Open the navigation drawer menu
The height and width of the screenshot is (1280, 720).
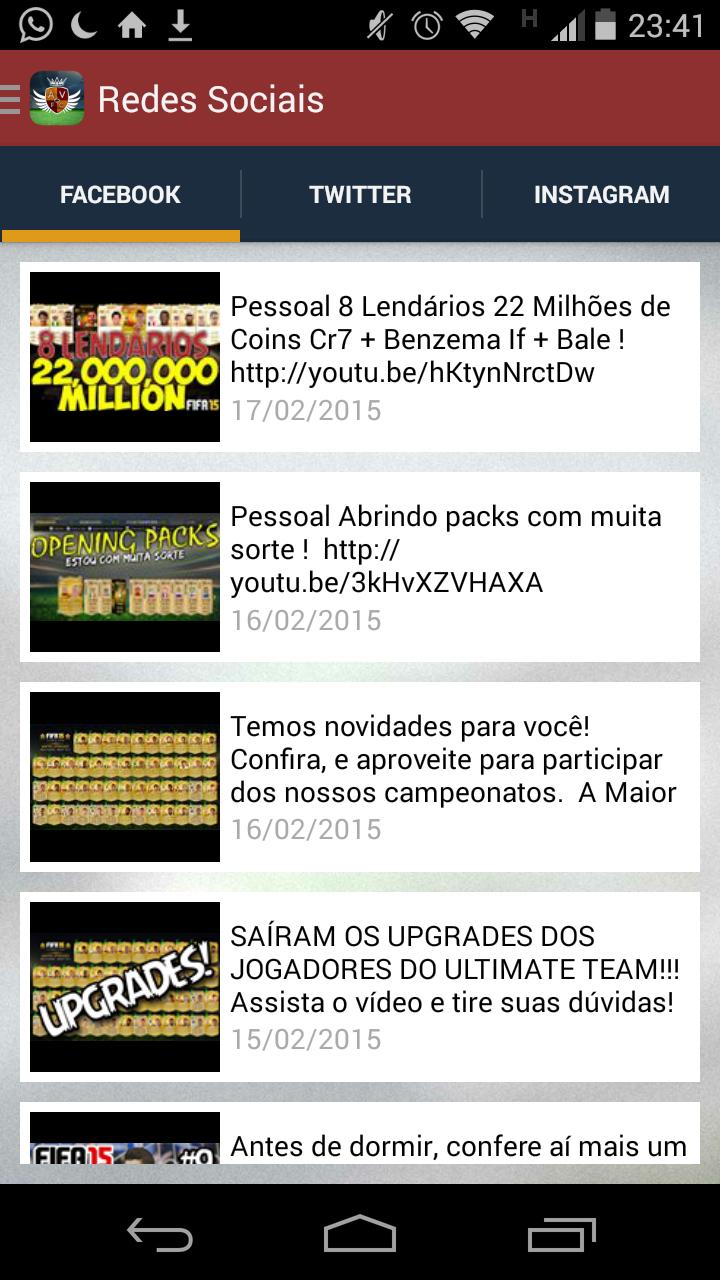[x=10, y=98]
